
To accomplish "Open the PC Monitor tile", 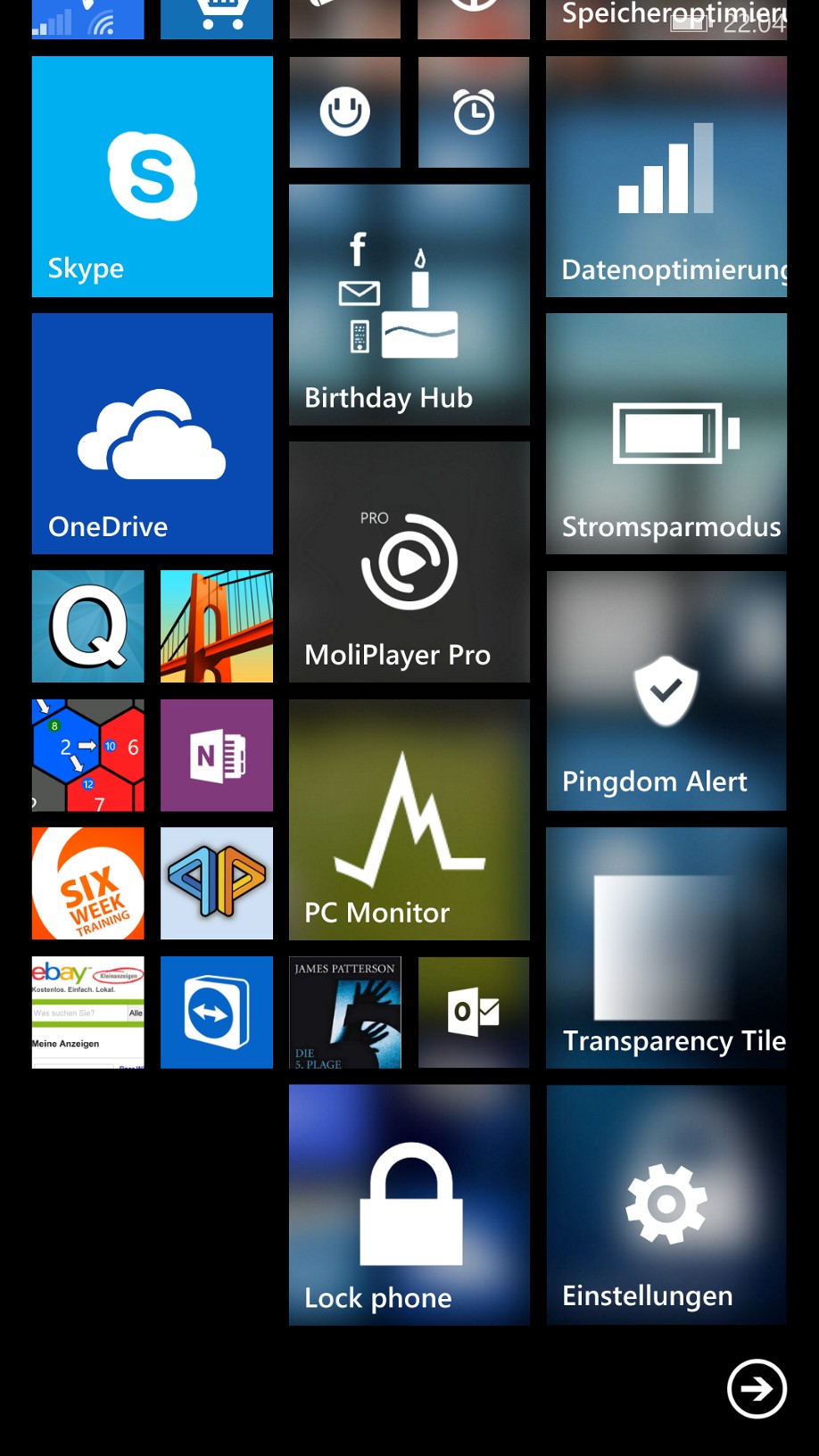I will [x=409, y=819].
